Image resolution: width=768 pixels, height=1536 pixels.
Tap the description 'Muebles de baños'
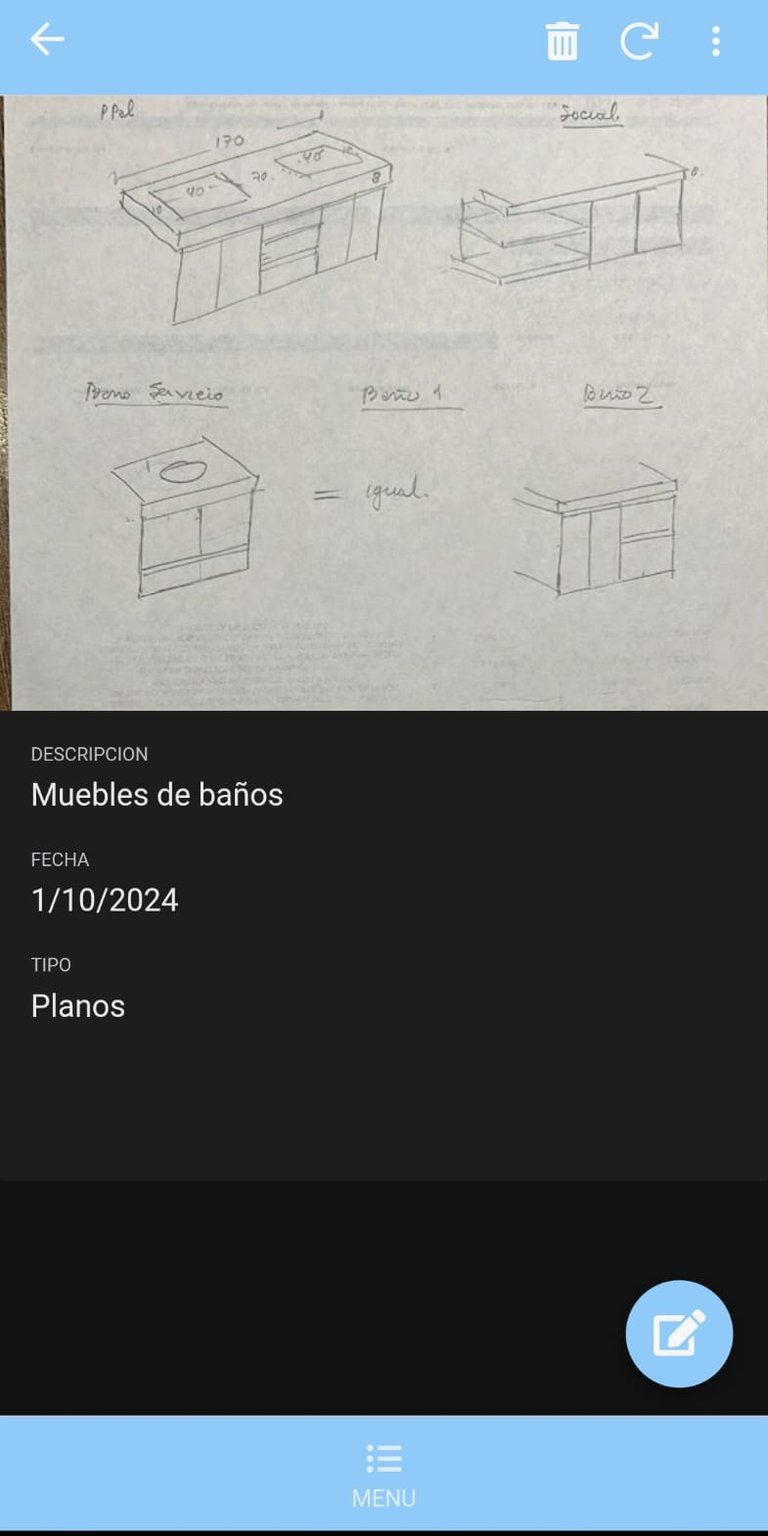[x=158, y=794]
